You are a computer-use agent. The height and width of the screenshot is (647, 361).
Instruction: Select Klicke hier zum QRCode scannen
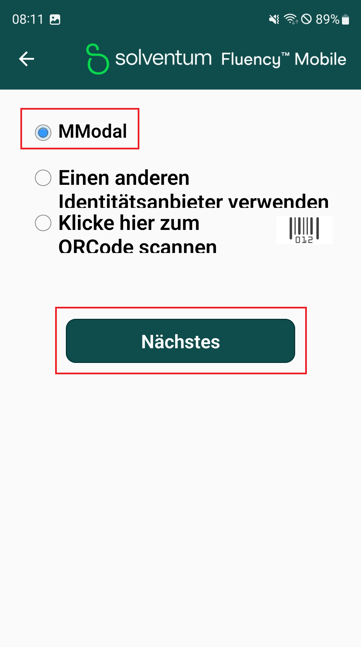pyautogui.click(x=43, y=223)
